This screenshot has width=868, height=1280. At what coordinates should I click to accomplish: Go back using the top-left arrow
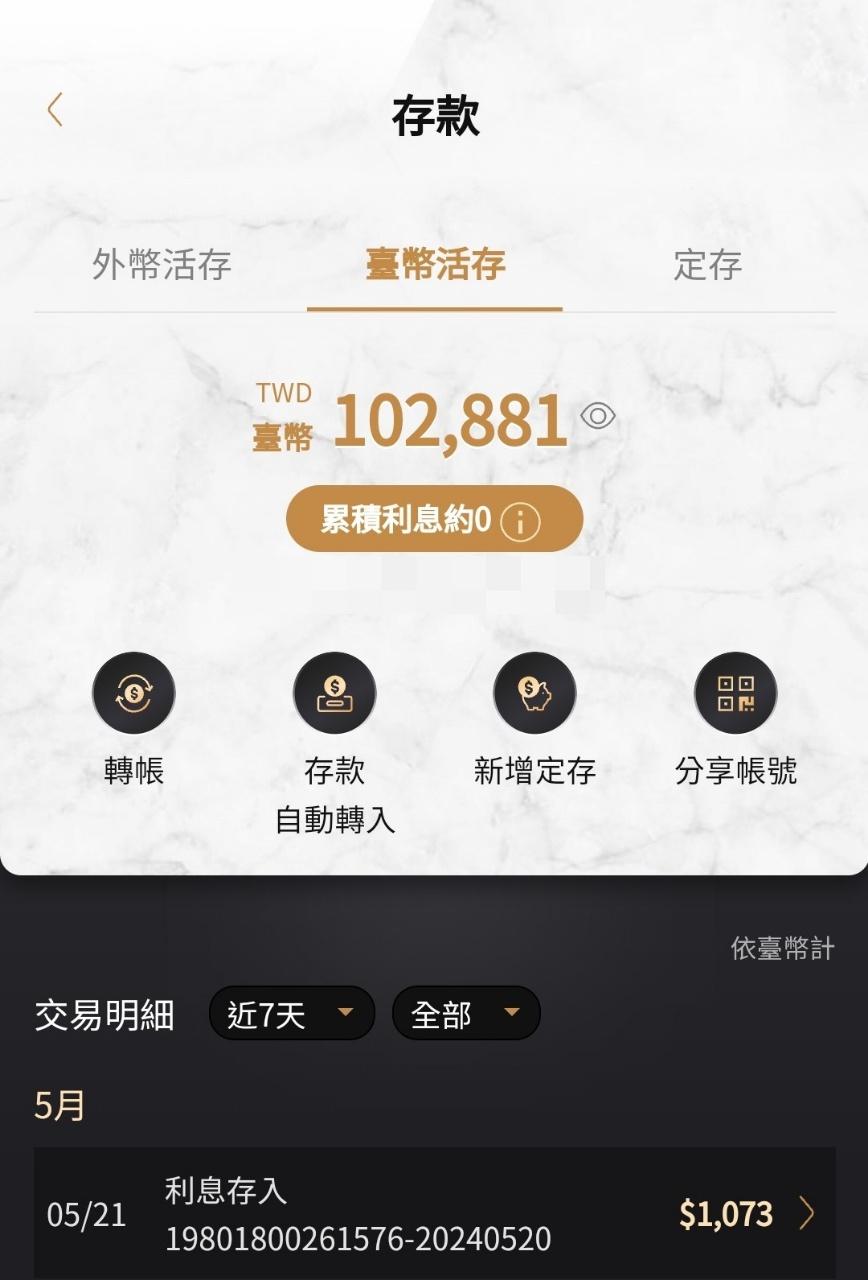click(55, 110)
